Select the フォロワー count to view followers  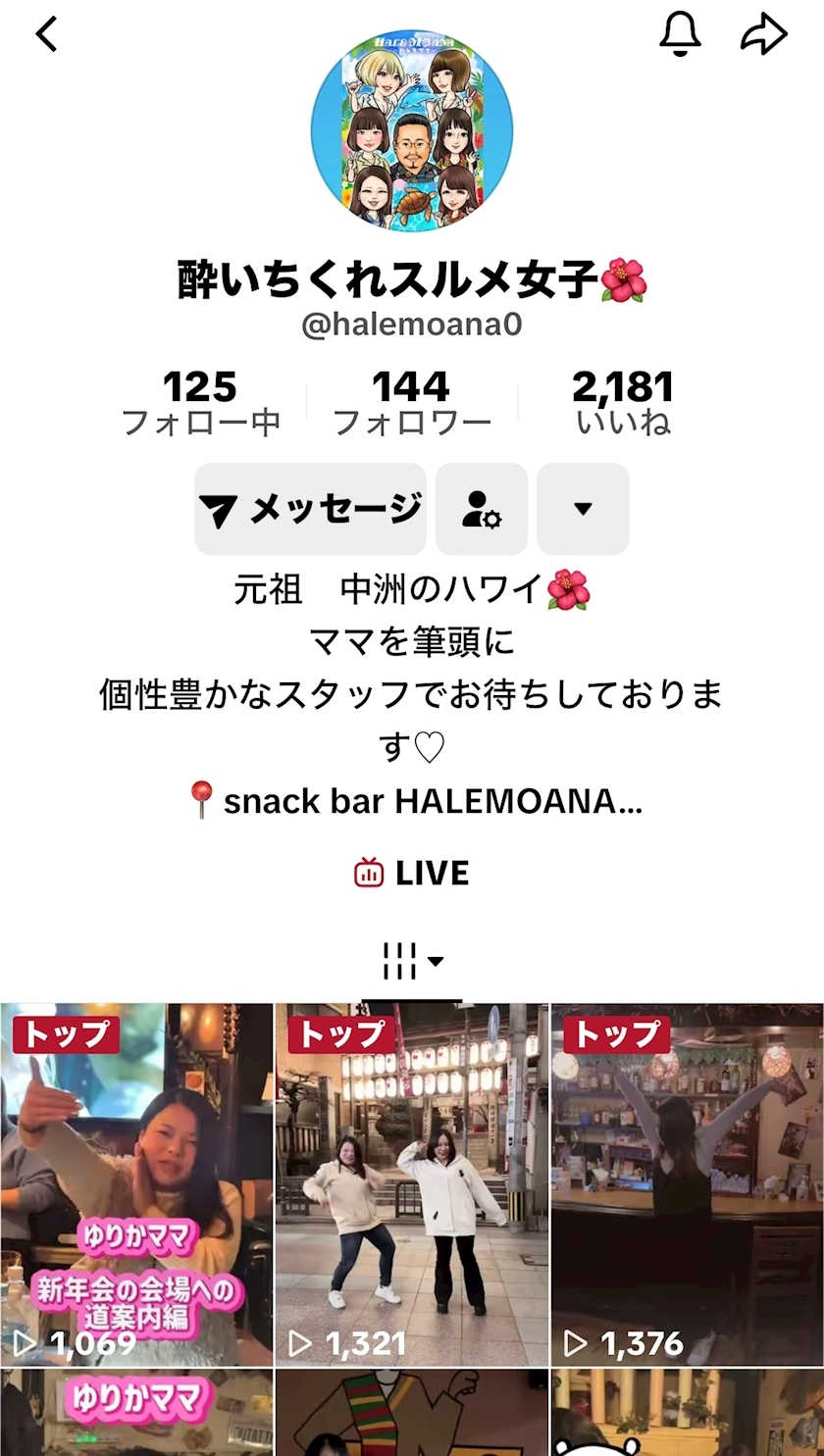point(411,401)
